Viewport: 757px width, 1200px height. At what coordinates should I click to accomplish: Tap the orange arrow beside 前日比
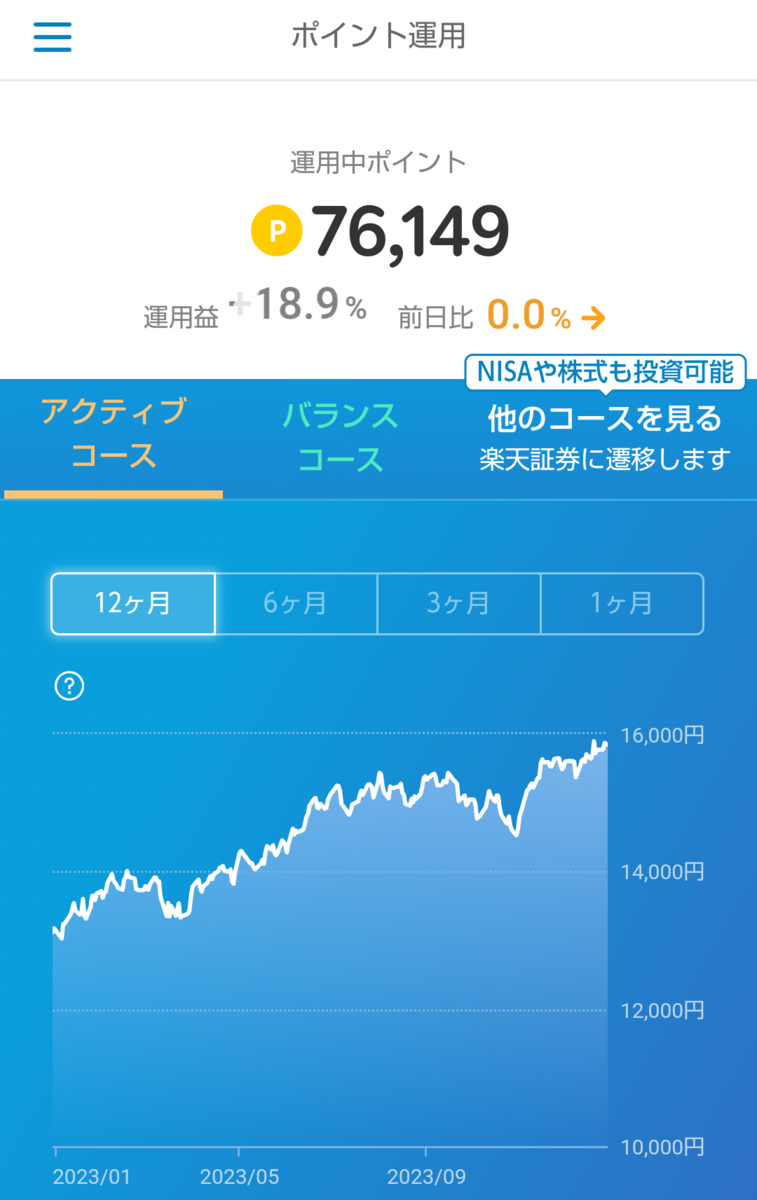tap(593, 318)
